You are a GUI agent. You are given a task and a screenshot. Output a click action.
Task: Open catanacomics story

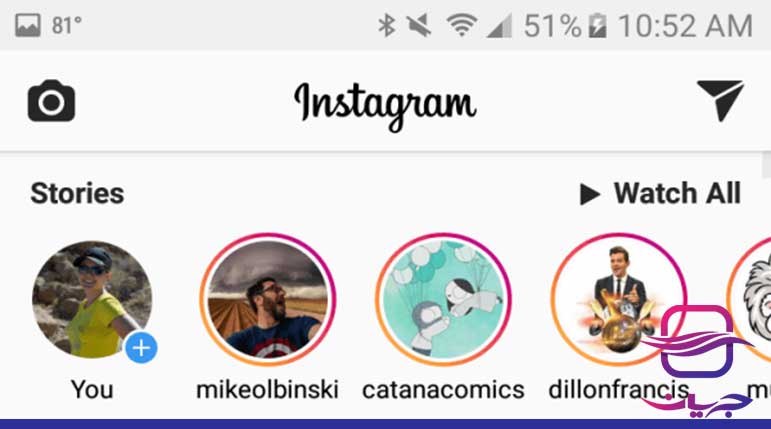pos(443,301)
